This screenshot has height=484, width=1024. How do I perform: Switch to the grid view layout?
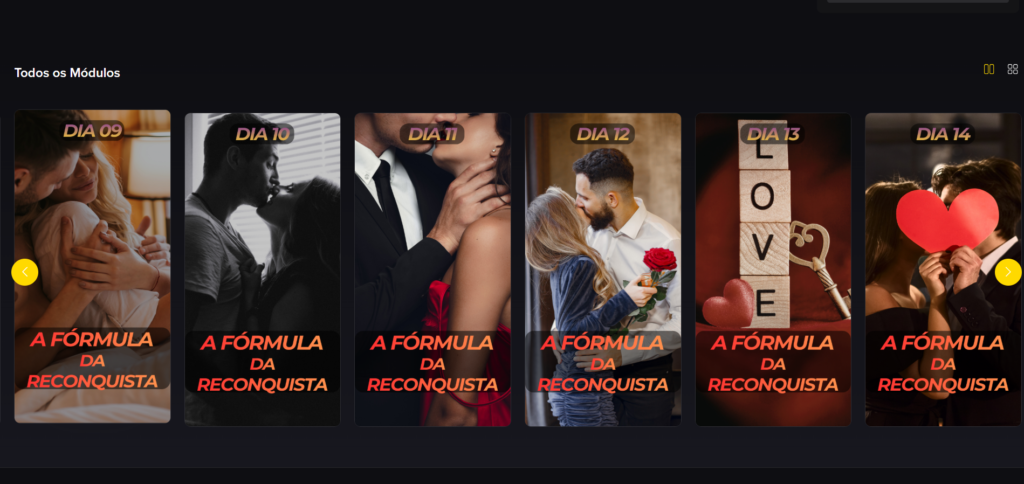click(x=1013, y=69)
